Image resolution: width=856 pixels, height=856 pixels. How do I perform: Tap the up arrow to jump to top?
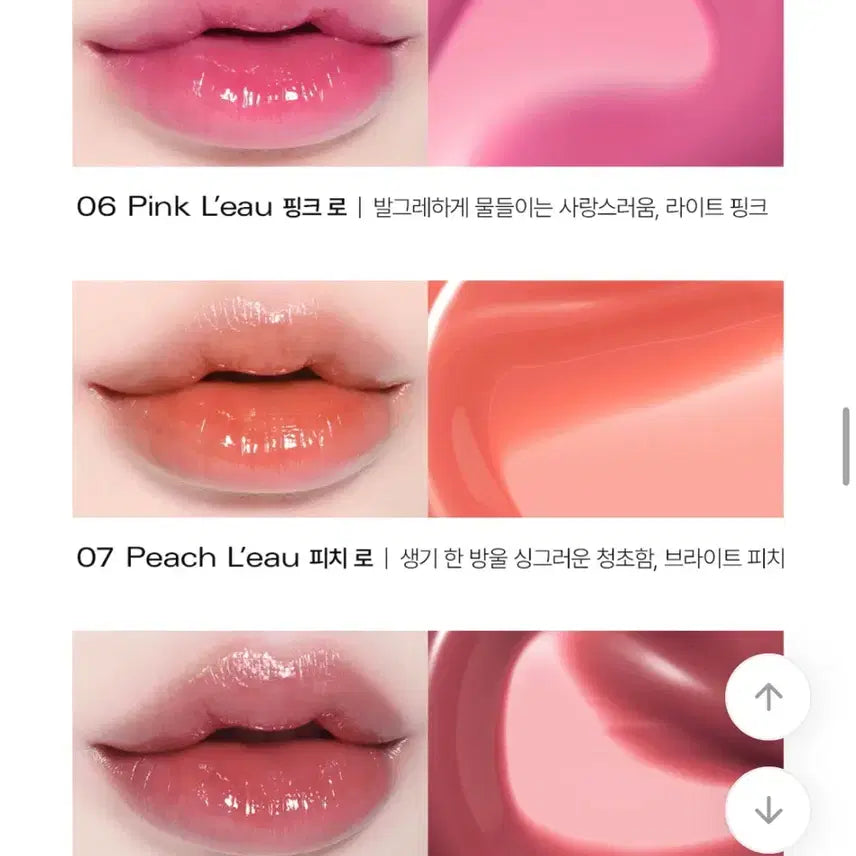pos(767,697)
